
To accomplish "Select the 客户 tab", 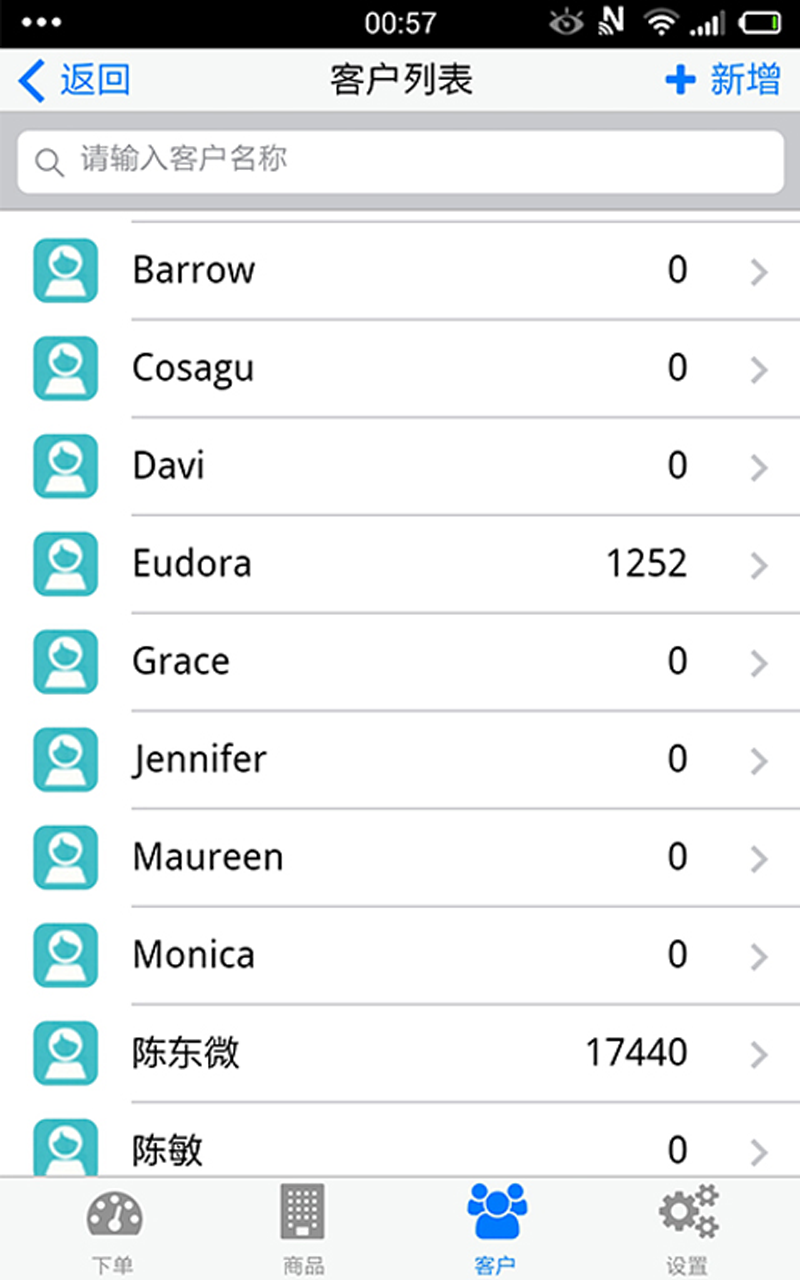I will click(496, 1230).
